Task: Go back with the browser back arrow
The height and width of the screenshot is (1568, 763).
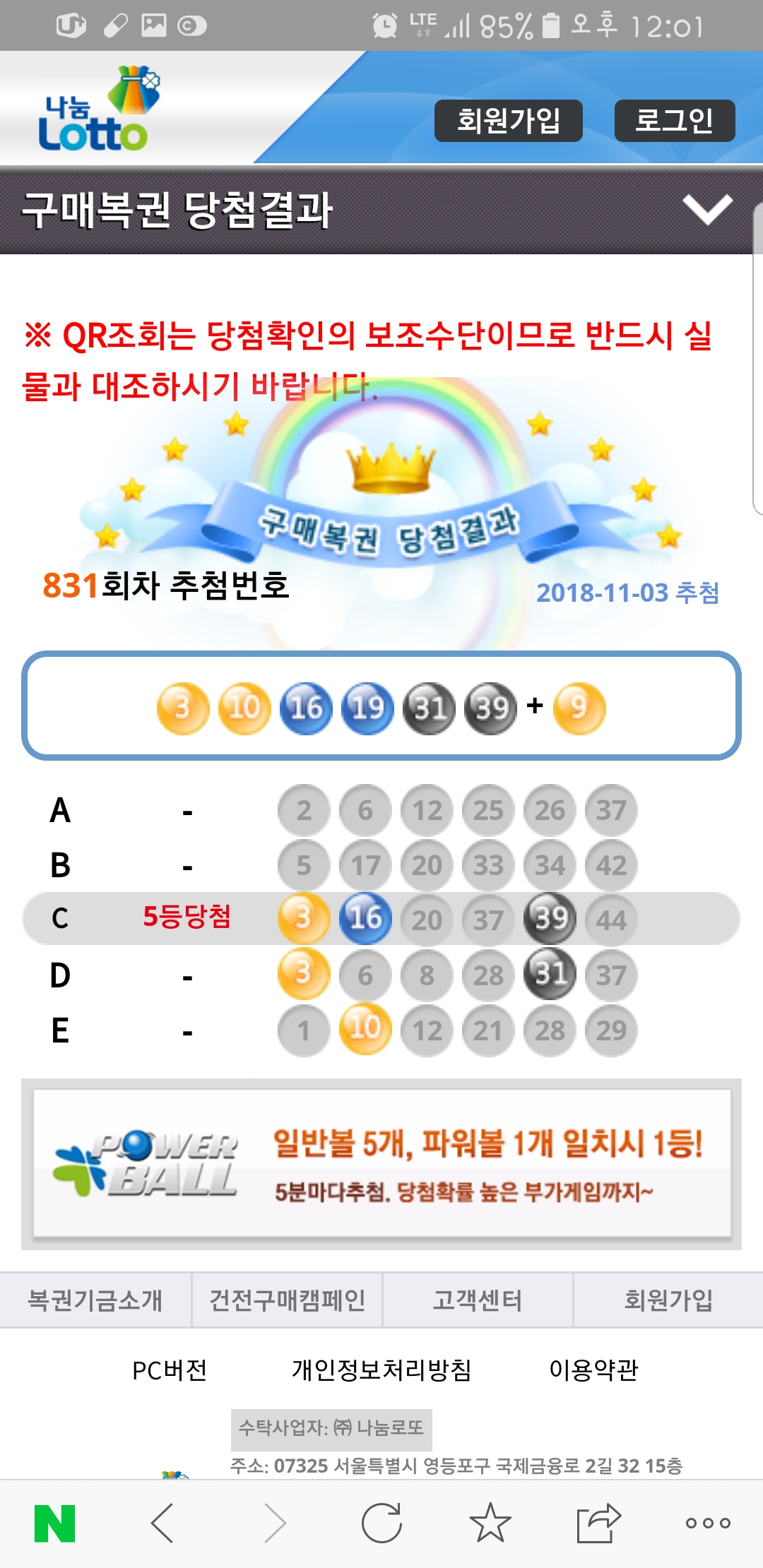Action: point(163,1524)
